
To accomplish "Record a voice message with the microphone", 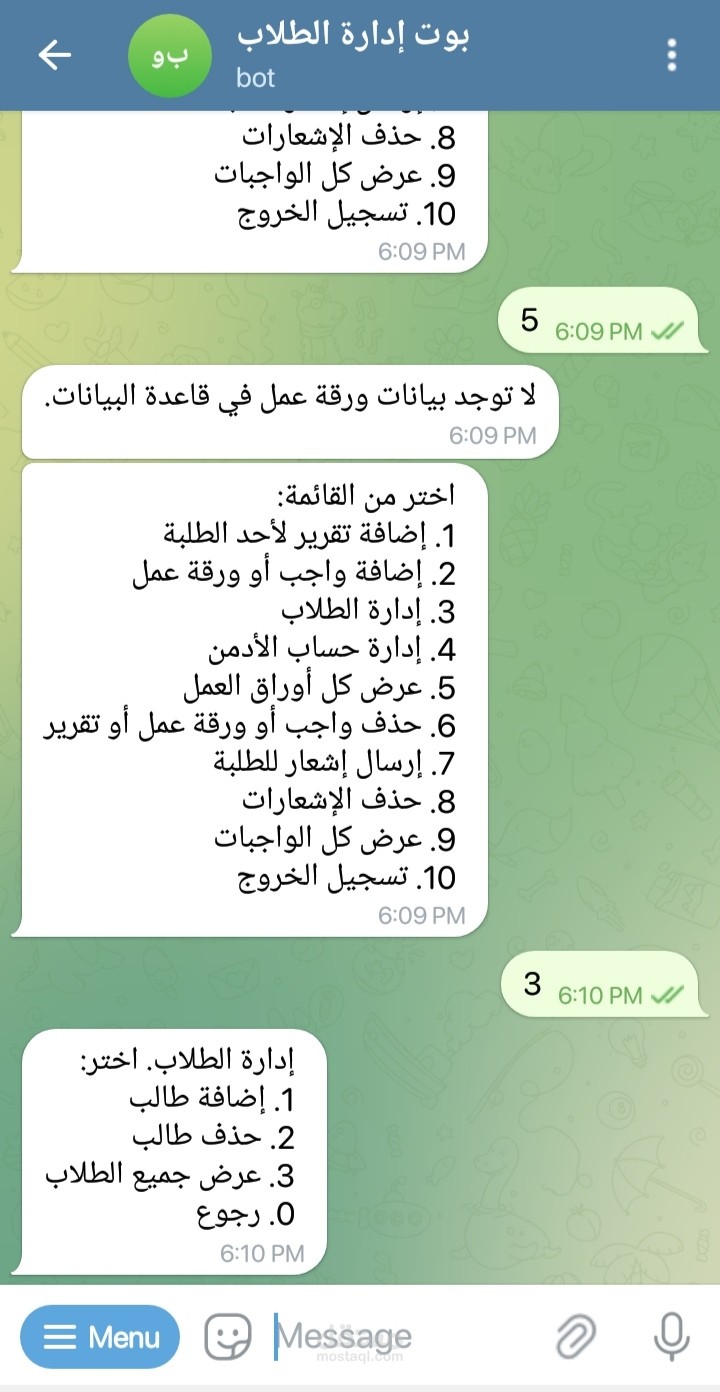I will (x=671, y=1336).
